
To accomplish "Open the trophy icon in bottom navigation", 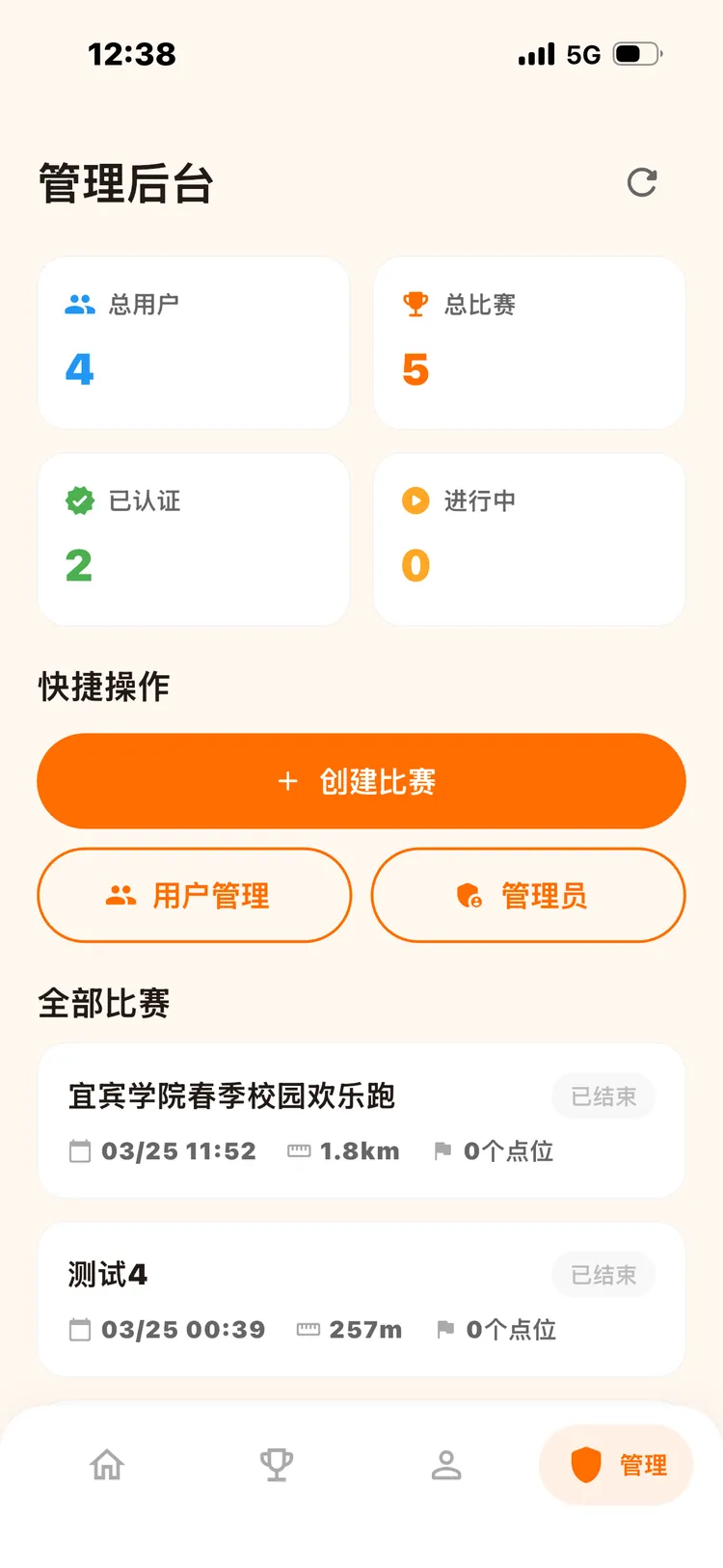I will pyautogui.click(x=277, y=1465).
